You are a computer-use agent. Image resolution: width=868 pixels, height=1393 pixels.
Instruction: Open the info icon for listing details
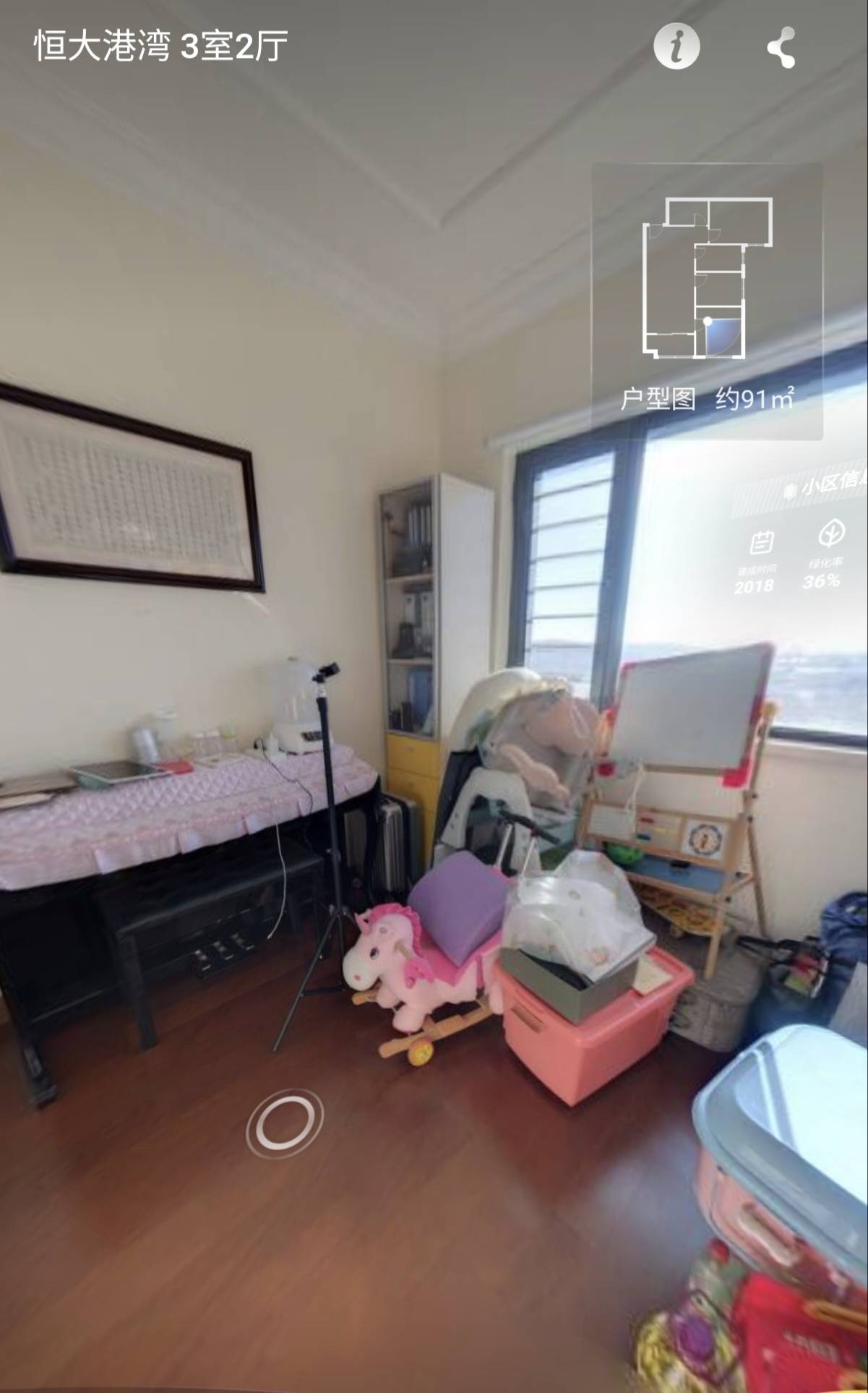(x=676, y=46)
